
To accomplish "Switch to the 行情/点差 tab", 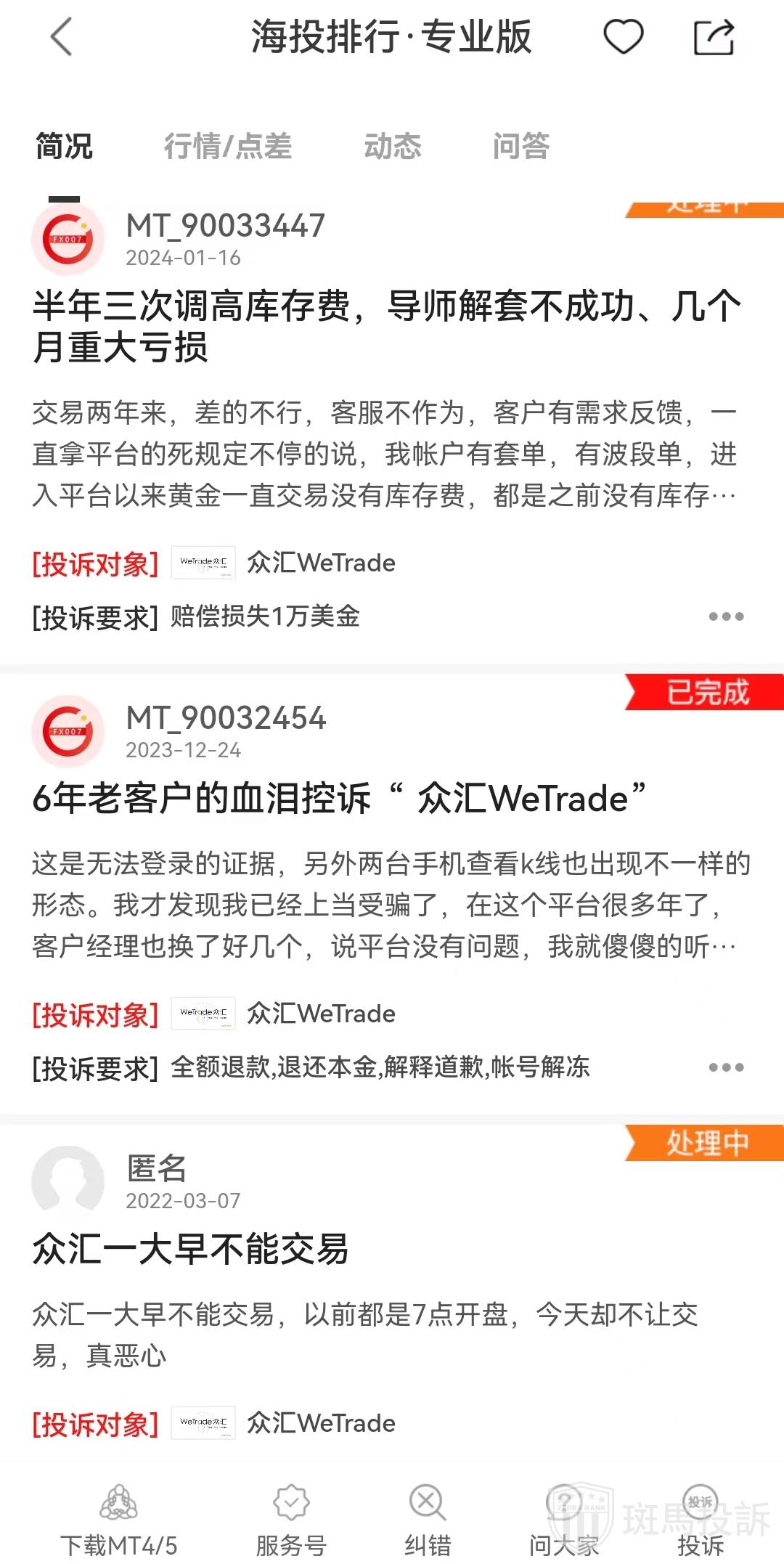I will (x=227, y=146).
